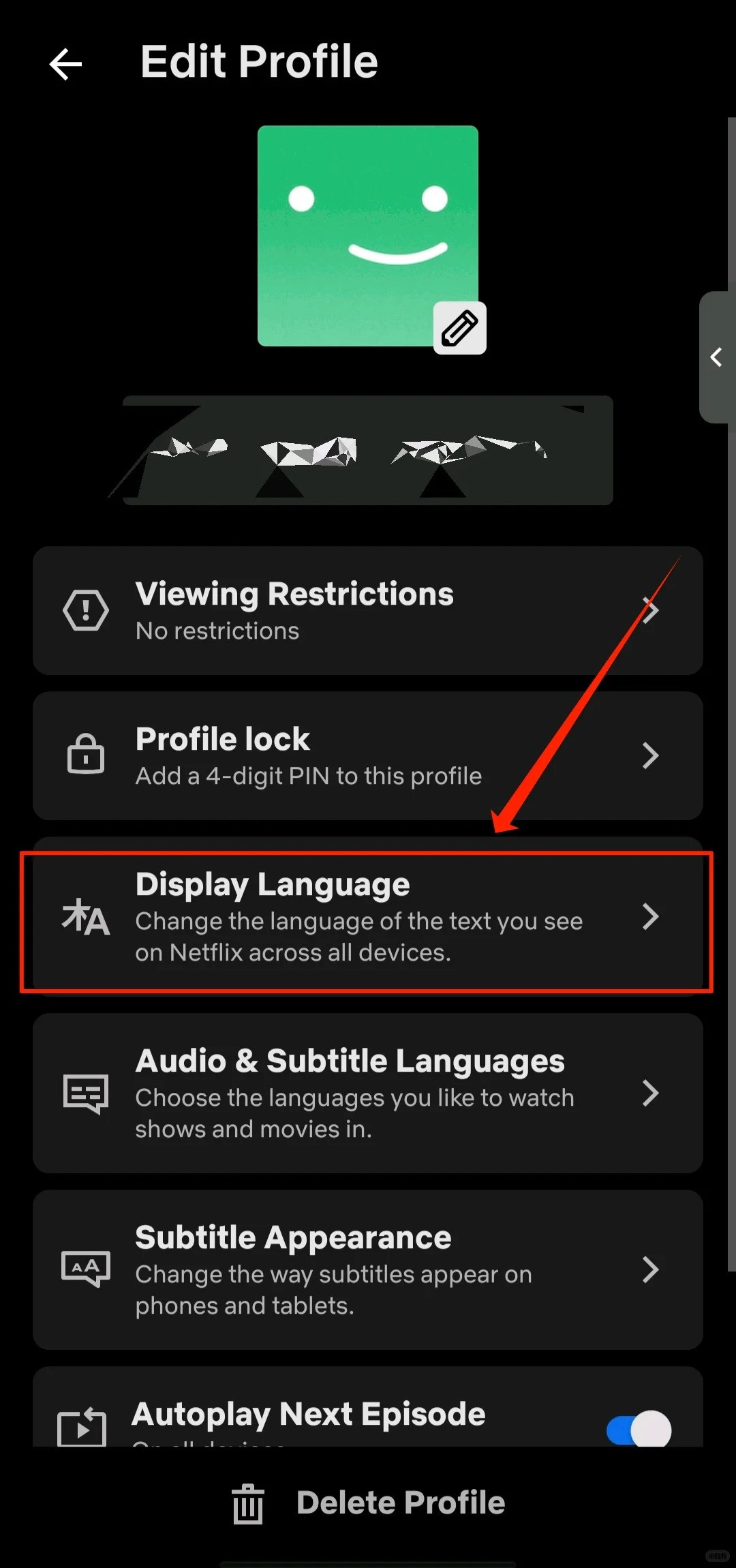Edit the profile avatar with the pencil icon
Image resolution: width=736 pixels, height=1568 pixels.
click(460, 328)
